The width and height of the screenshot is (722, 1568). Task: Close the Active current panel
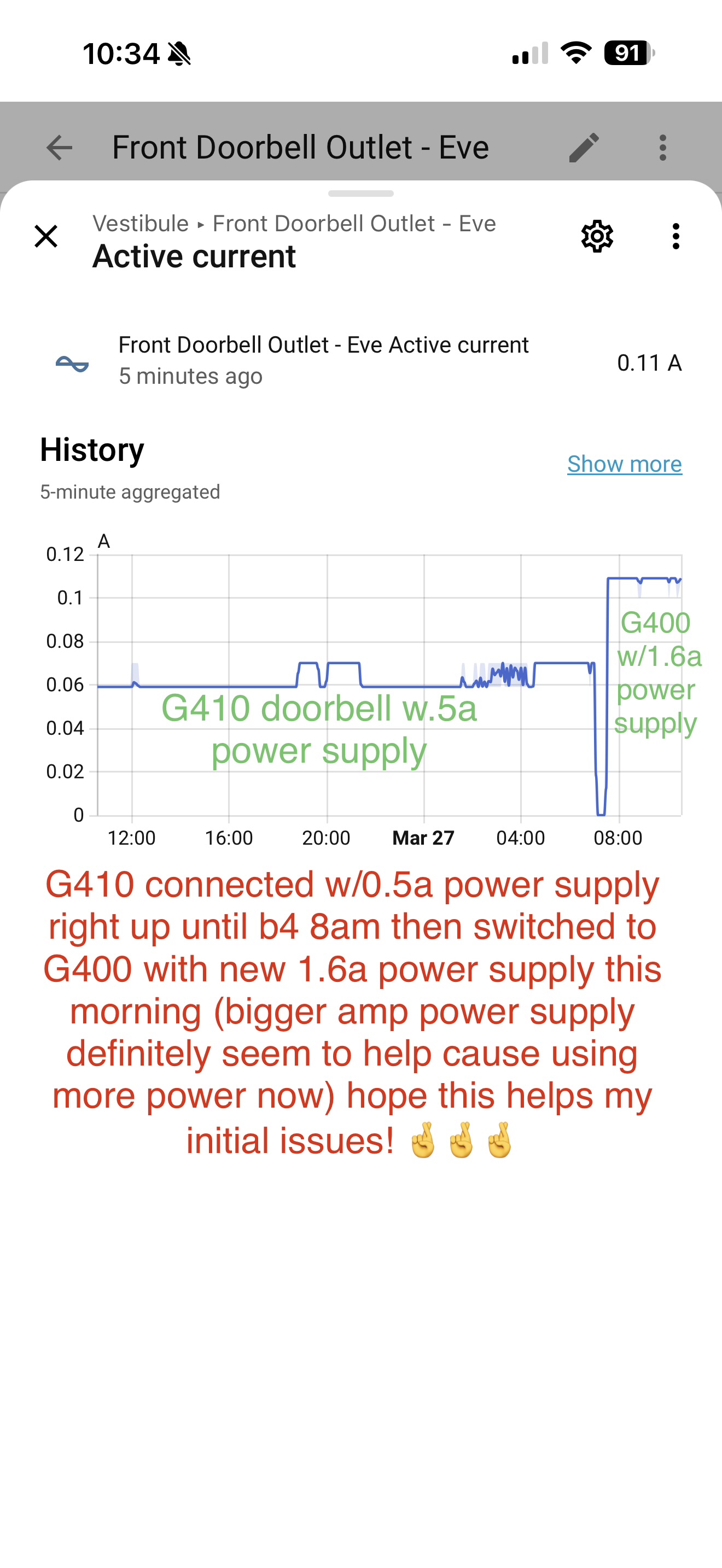click(46, 236)
